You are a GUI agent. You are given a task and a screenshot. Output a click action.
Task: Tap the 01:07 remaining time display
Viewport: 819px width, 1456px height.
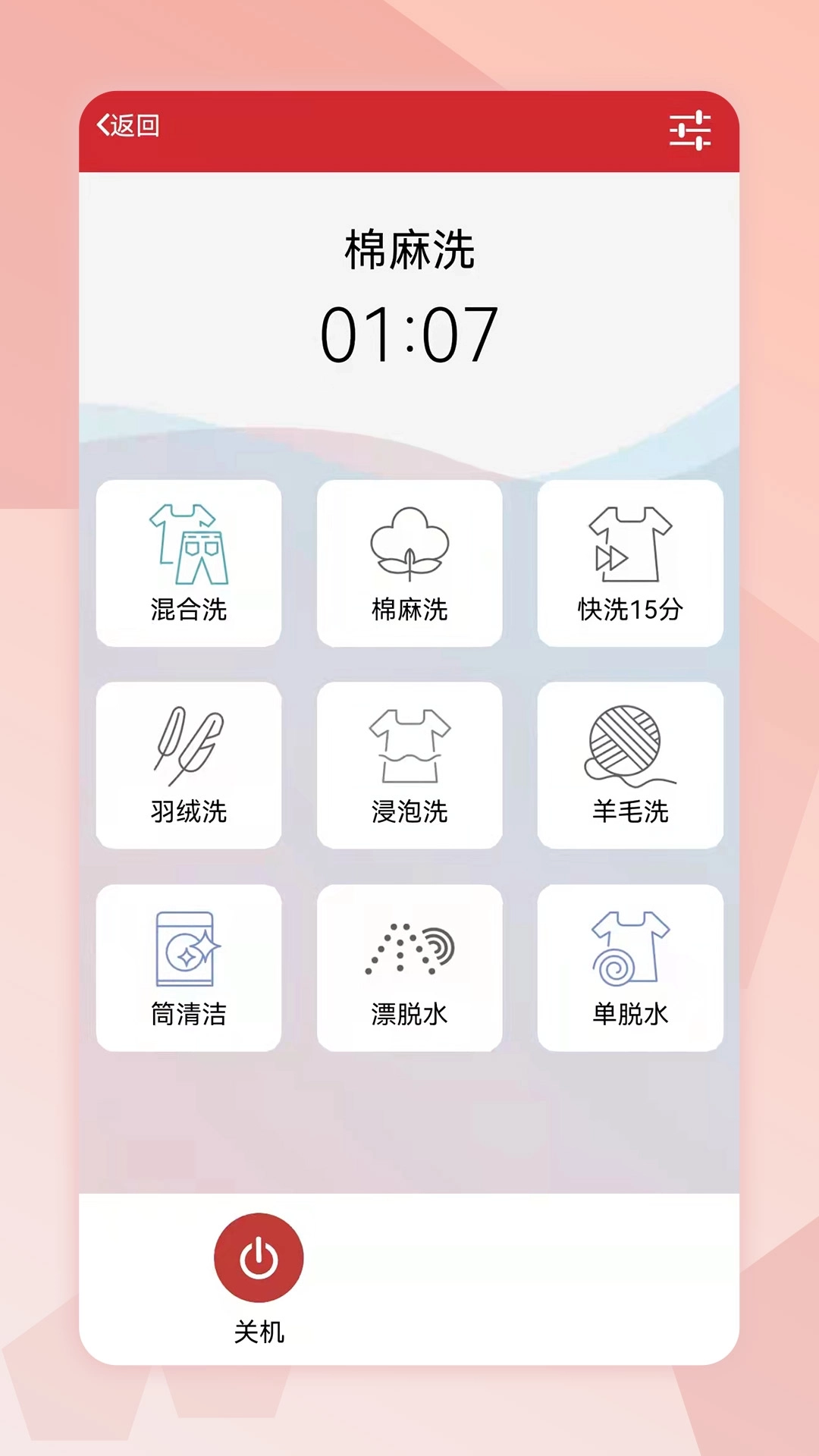coord(409,330)
